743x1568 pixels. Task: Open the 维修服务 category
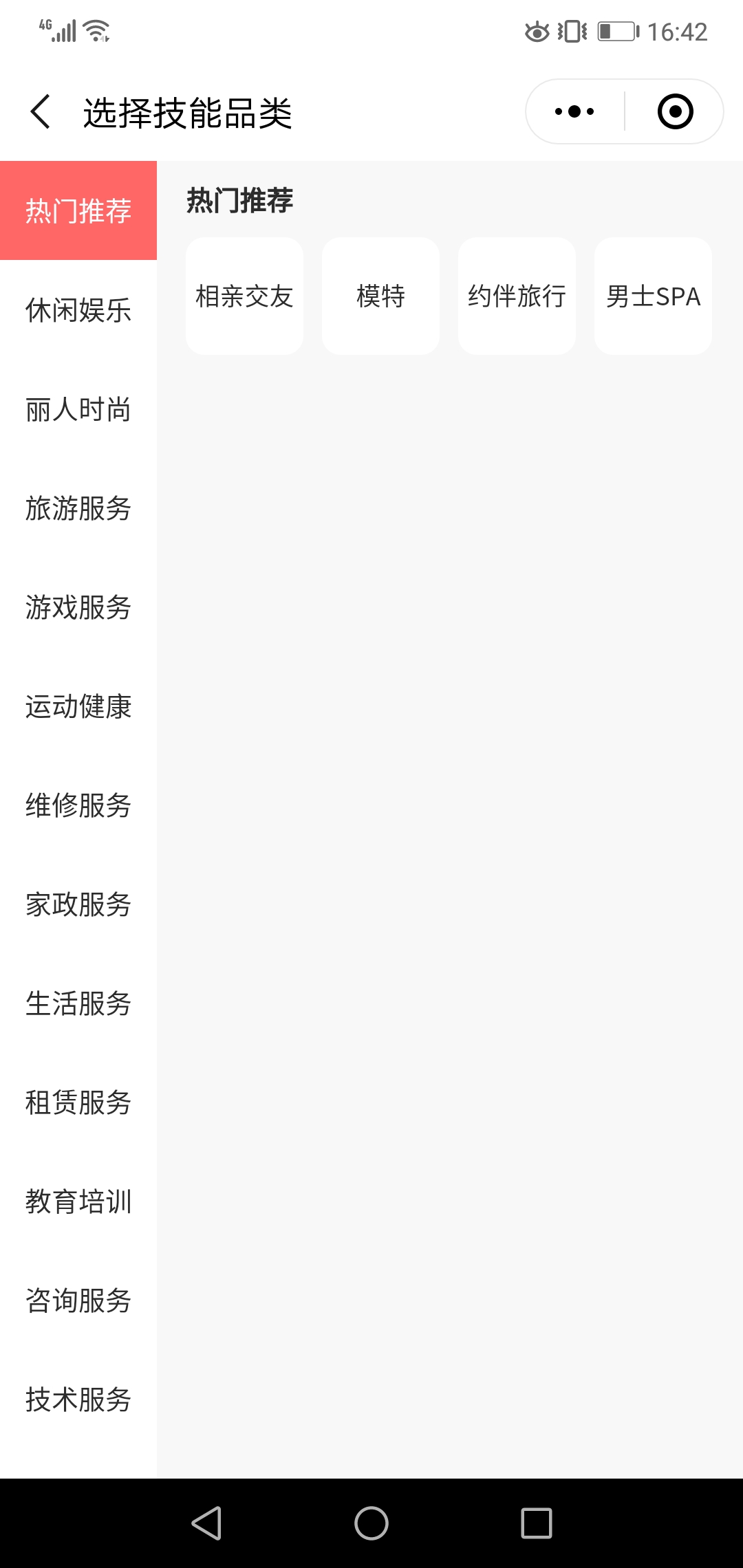(78, 805)
